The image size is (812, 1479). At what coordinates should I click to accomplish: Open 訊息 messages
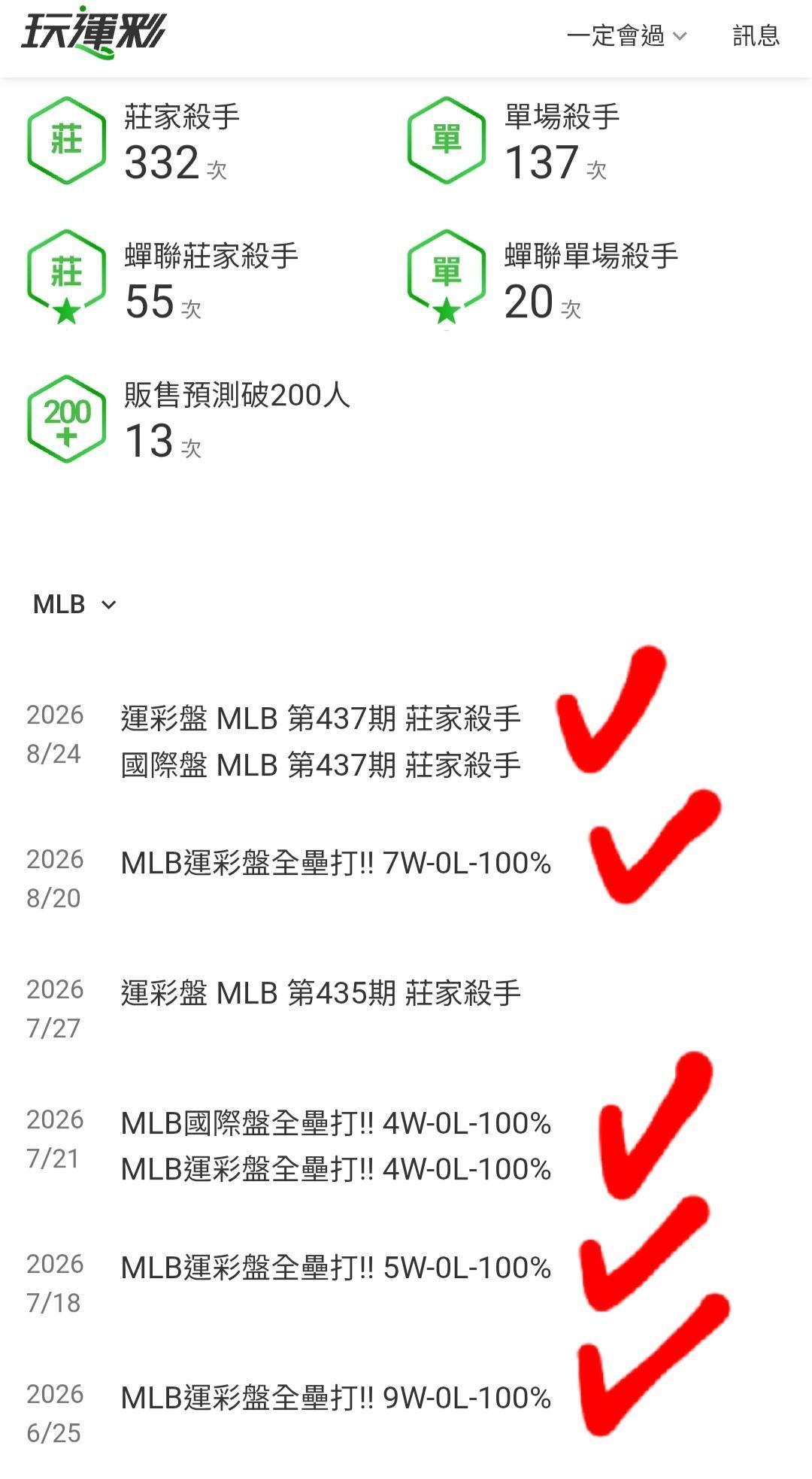[x=756, y=35]
